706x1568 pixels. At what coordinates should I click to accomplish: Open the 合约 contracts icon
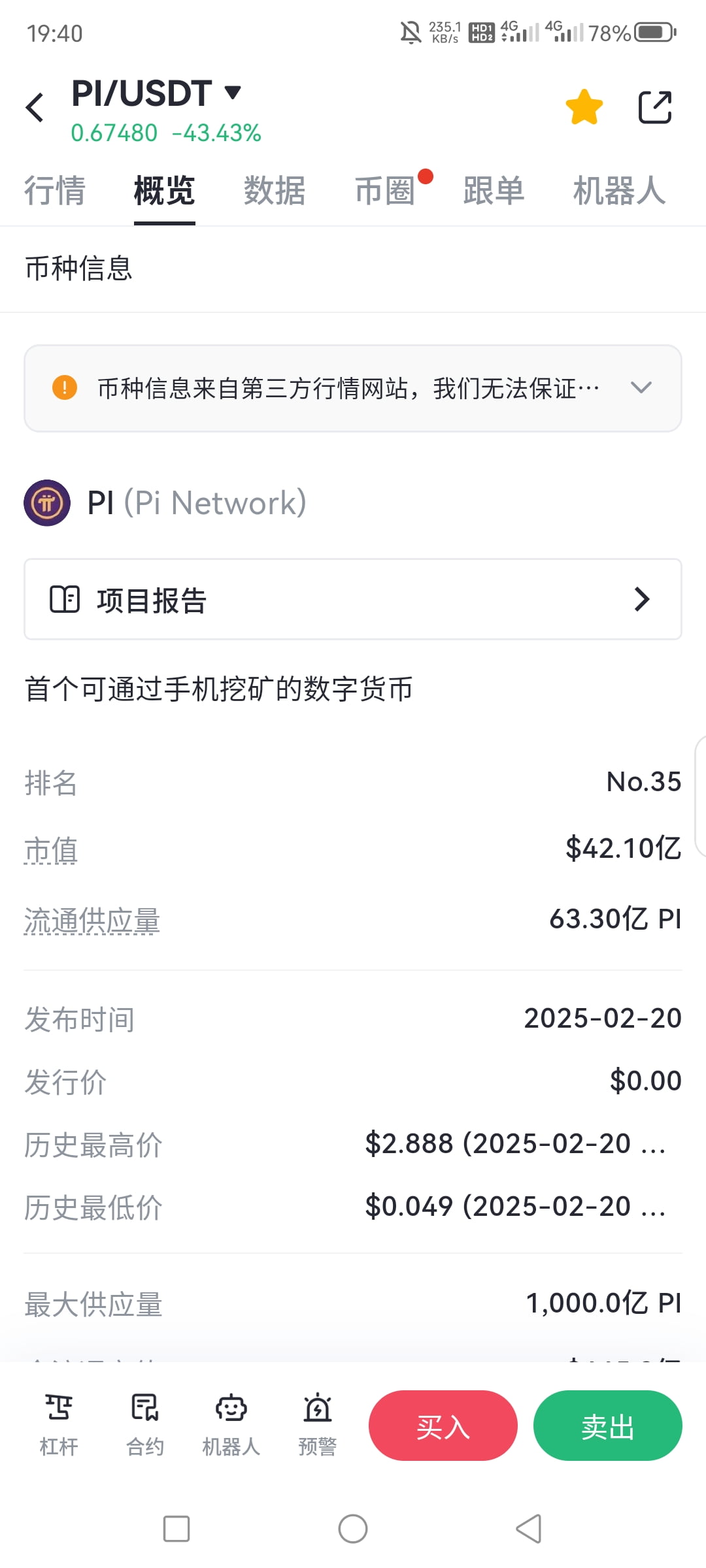(145, 1424)
